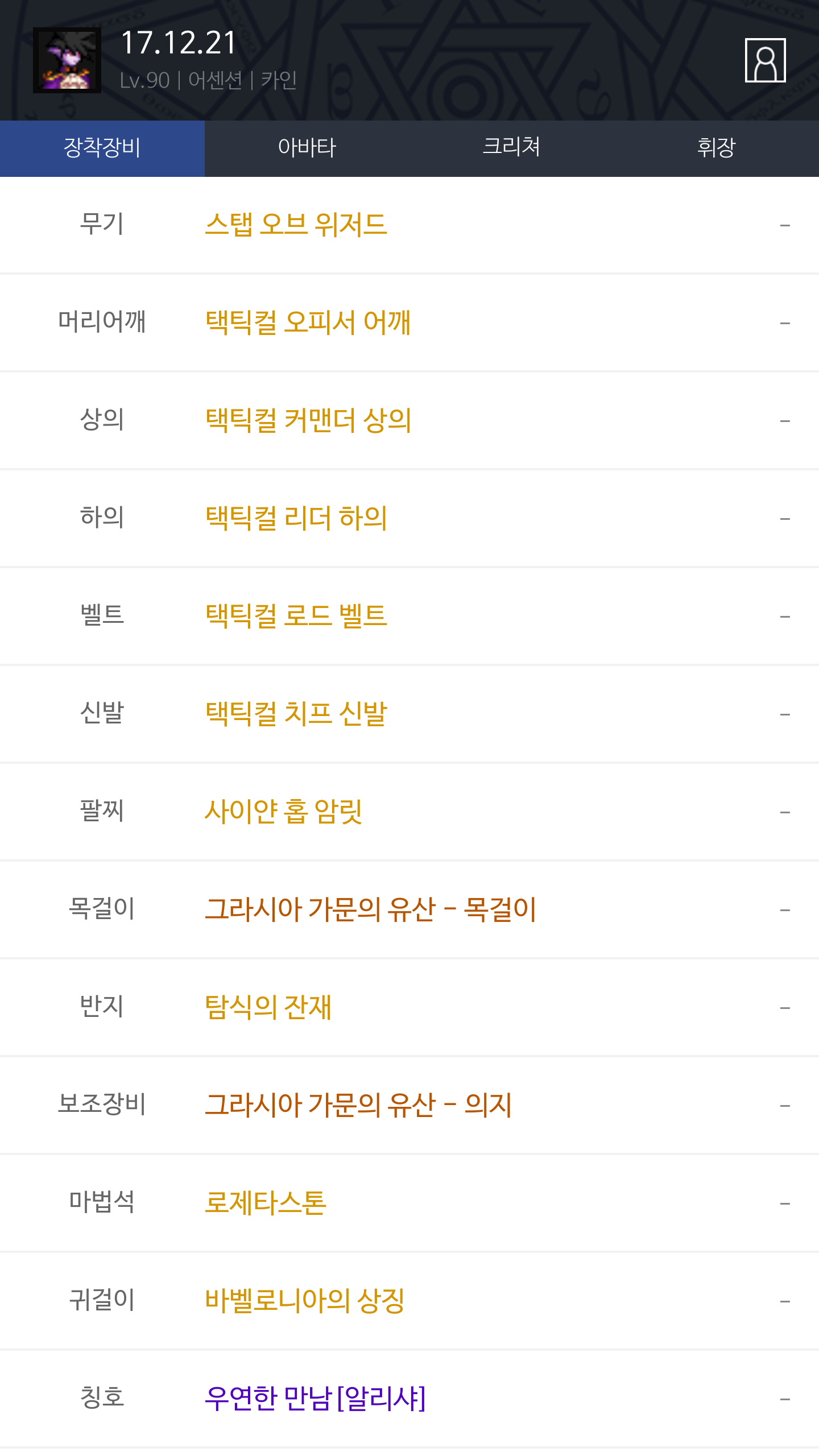View earring 바벨로니아의 상징
The height and width of the screenshot is (1456, 819).
409,1301
